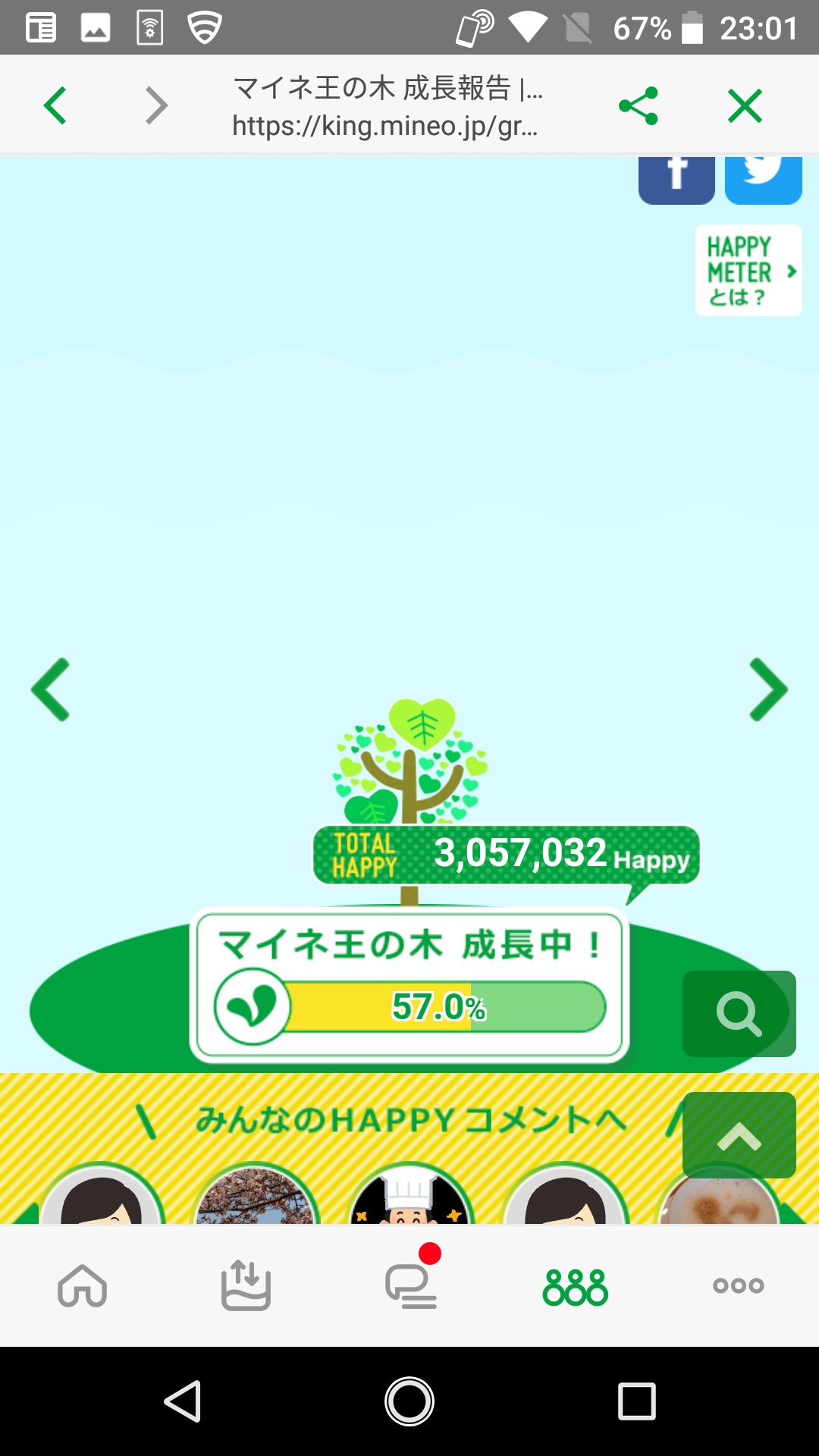Switch to the home tab
Image resolution: width=819 pixels, height=1456 pixels.
pos(82,1286)
